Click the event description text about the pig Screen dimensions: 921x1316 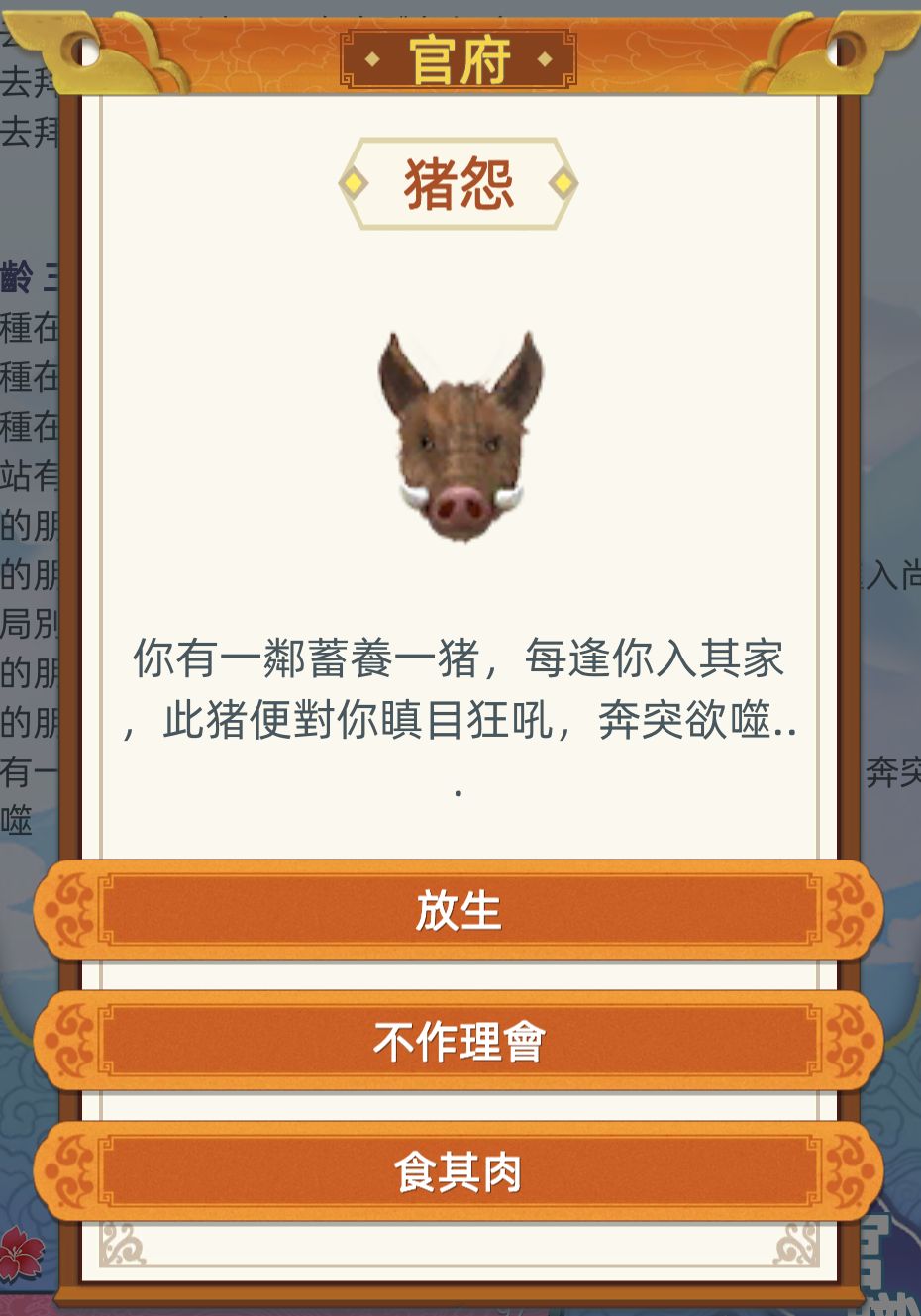460,713
